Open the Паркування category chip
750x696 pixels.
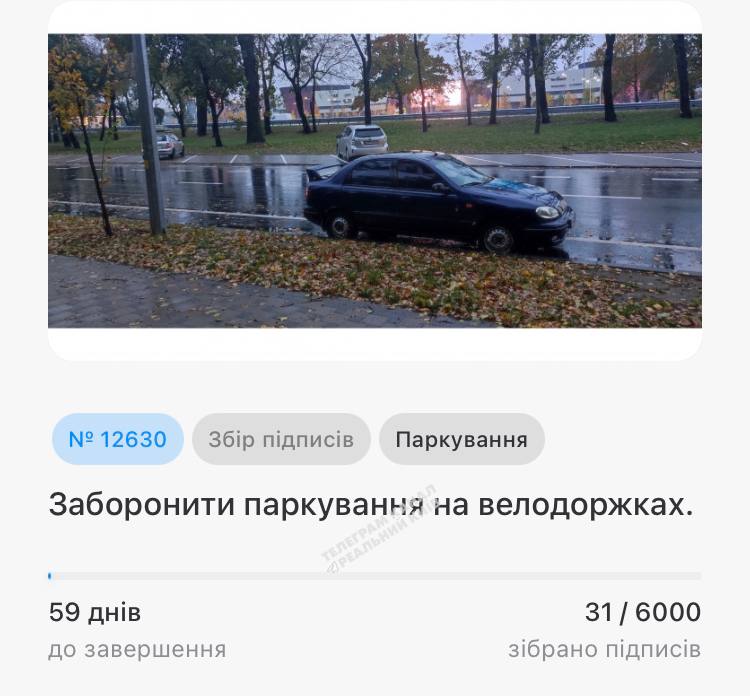pos(461,439)
